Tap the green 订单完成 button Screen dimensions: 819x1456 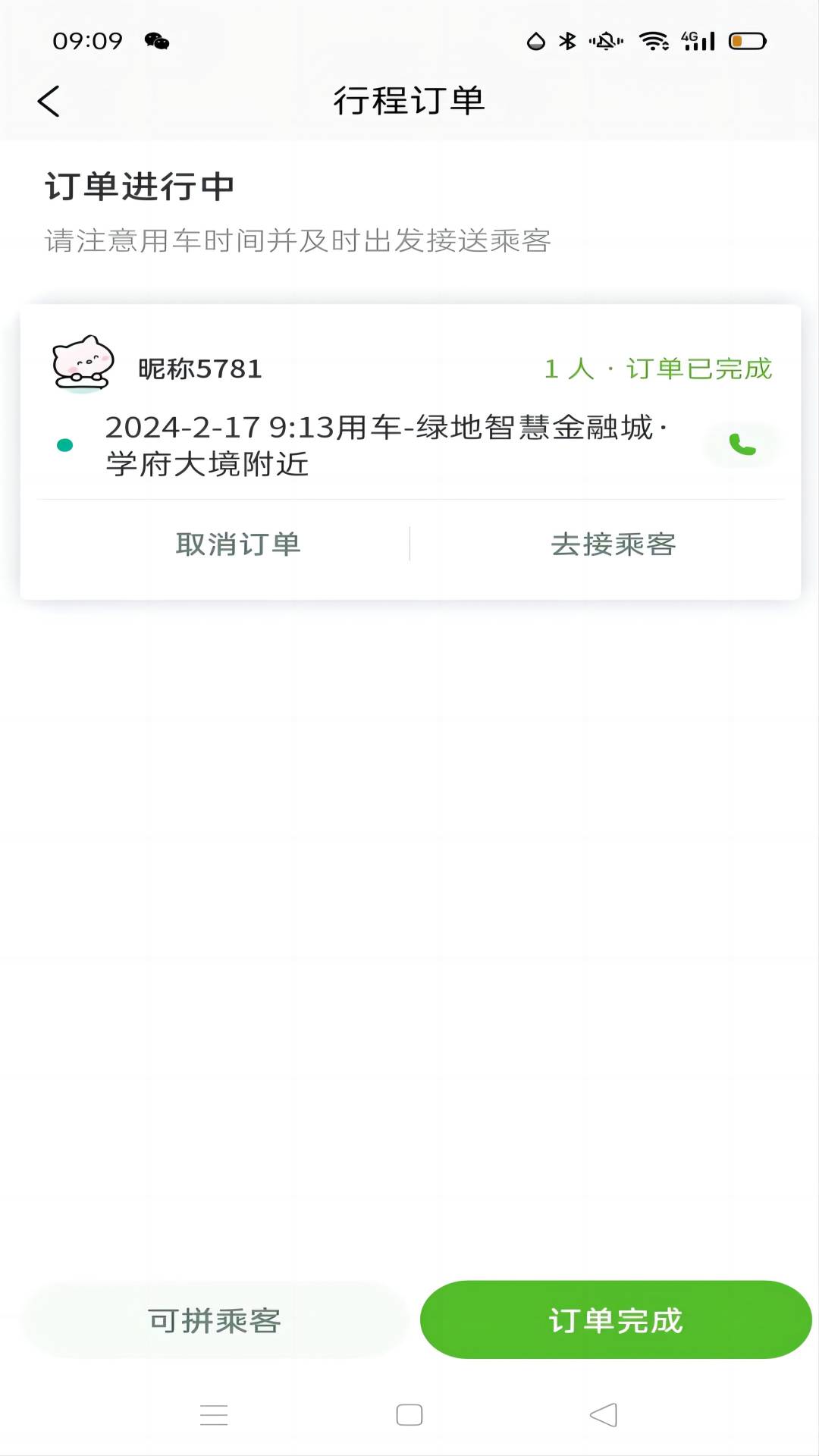(616, 1321)
